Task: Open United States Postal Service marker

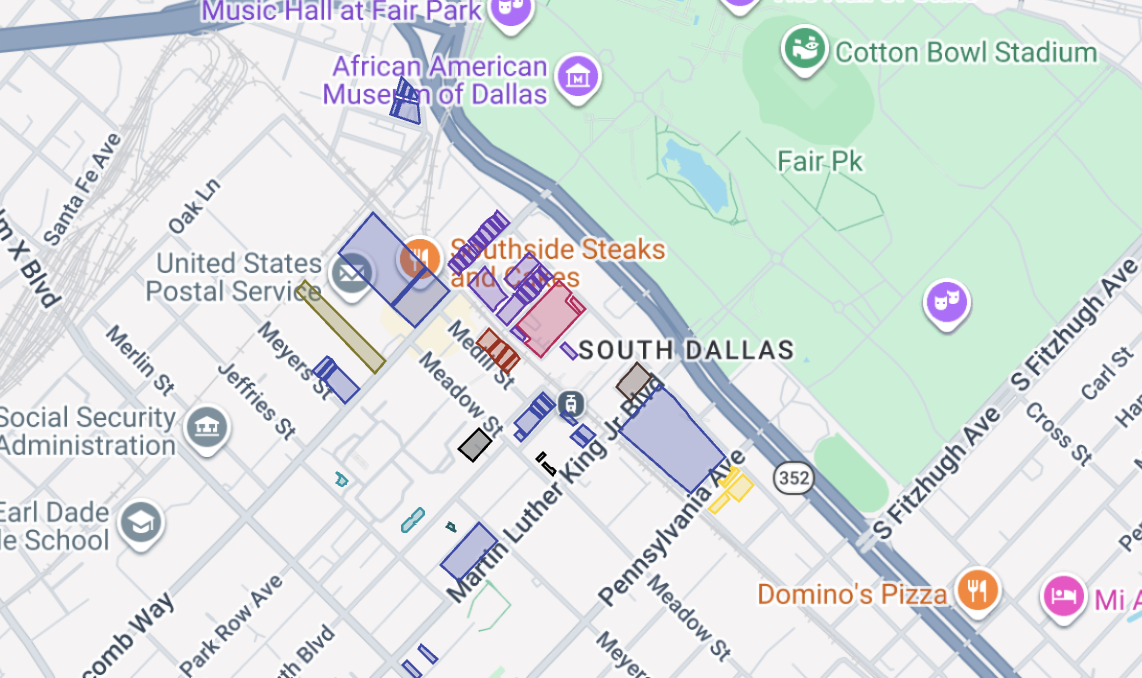Action: pos(352,273)
